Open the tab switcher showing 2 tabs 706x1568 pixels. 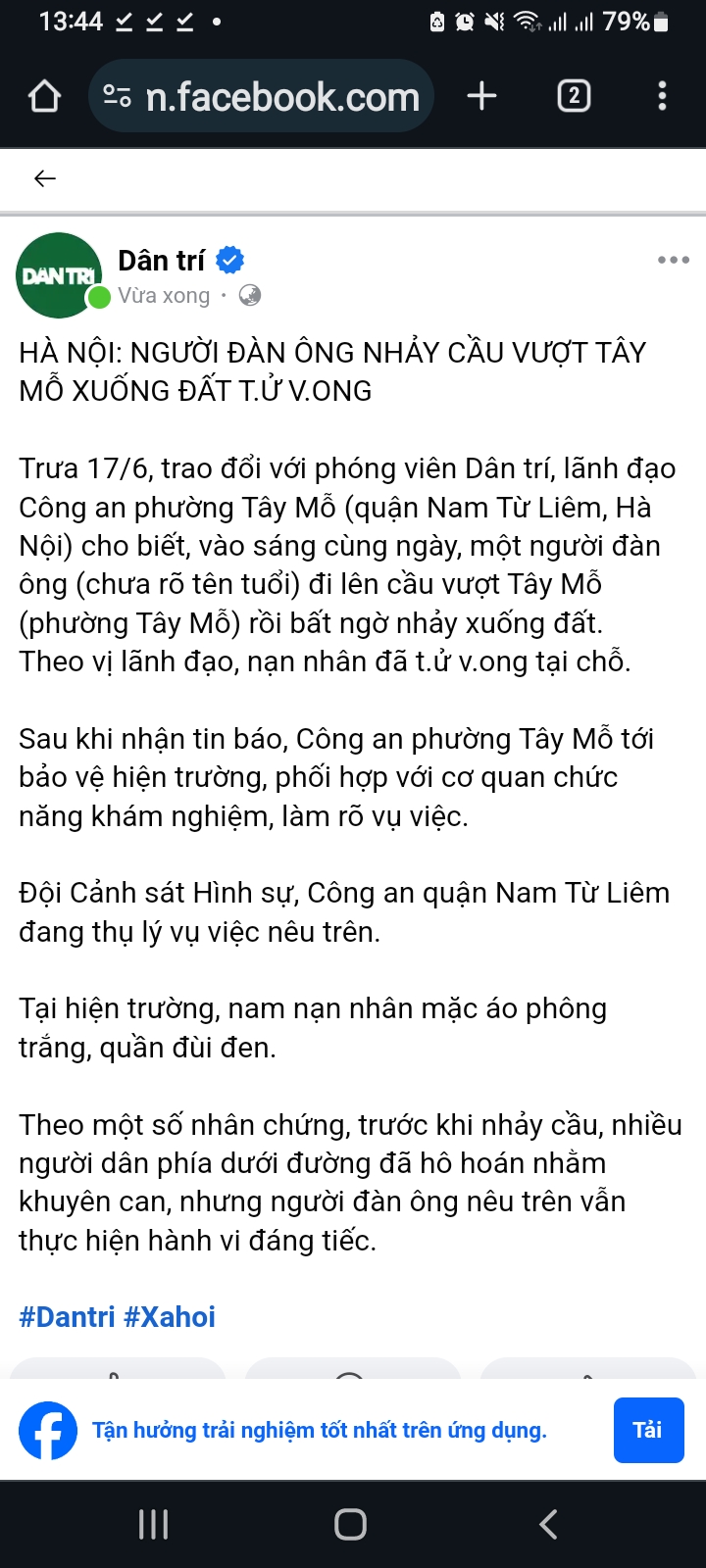click(574, 96)
